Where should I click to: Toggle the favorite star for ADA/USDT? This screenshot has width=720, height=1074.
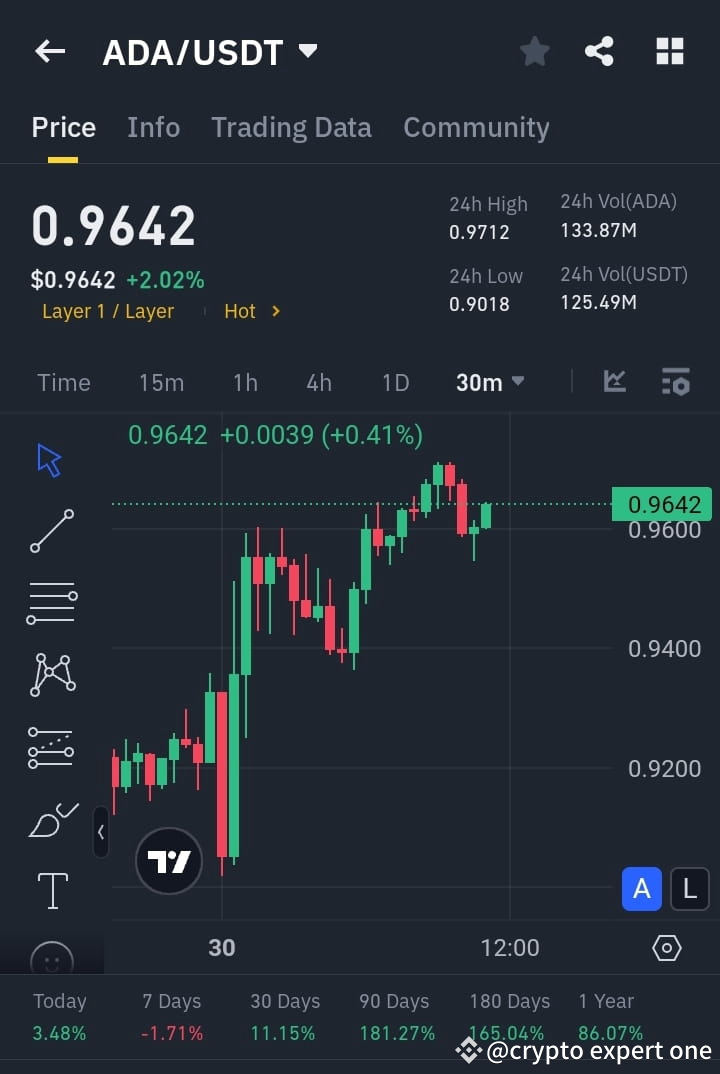pyautogui.click(x=534, y=51)
